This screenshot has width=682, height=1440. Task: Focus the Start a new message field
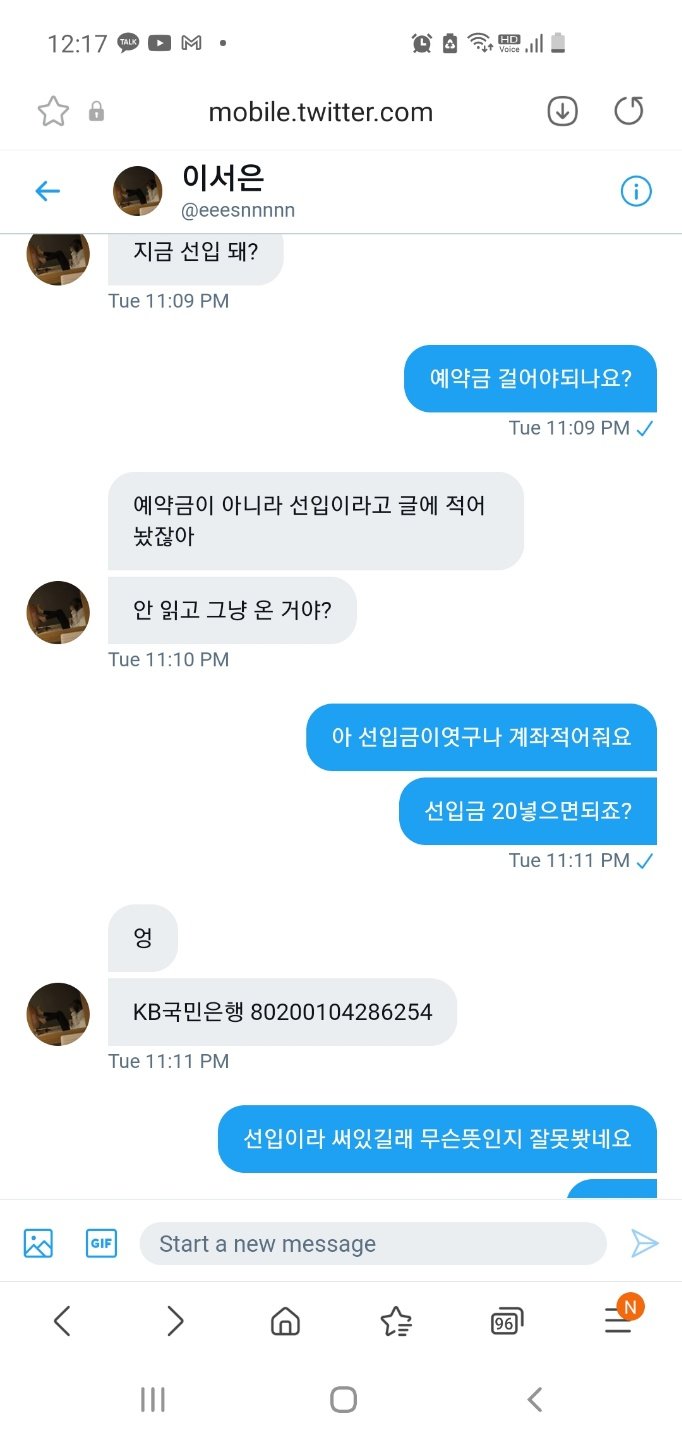[372, 1244]
